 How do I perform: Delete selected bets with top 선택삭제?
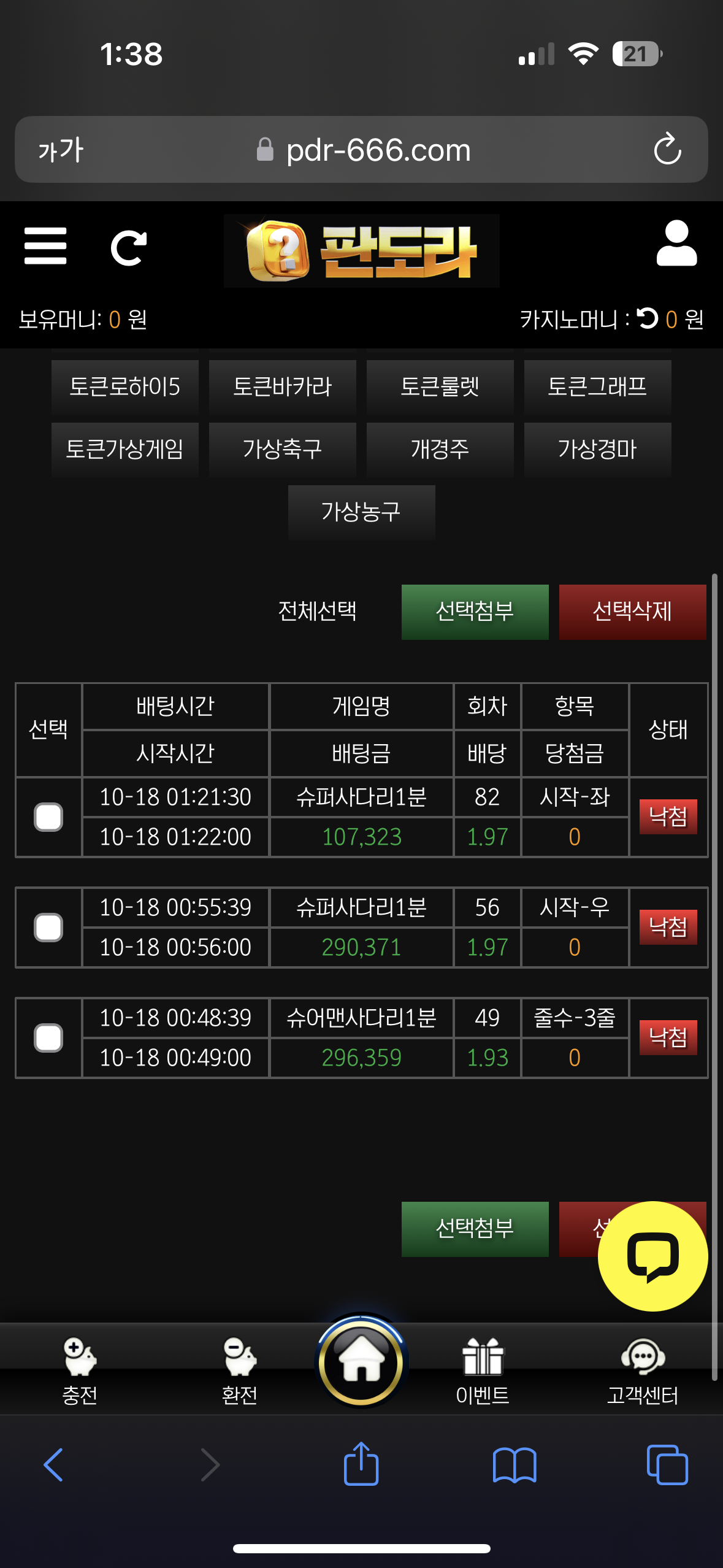632,612
